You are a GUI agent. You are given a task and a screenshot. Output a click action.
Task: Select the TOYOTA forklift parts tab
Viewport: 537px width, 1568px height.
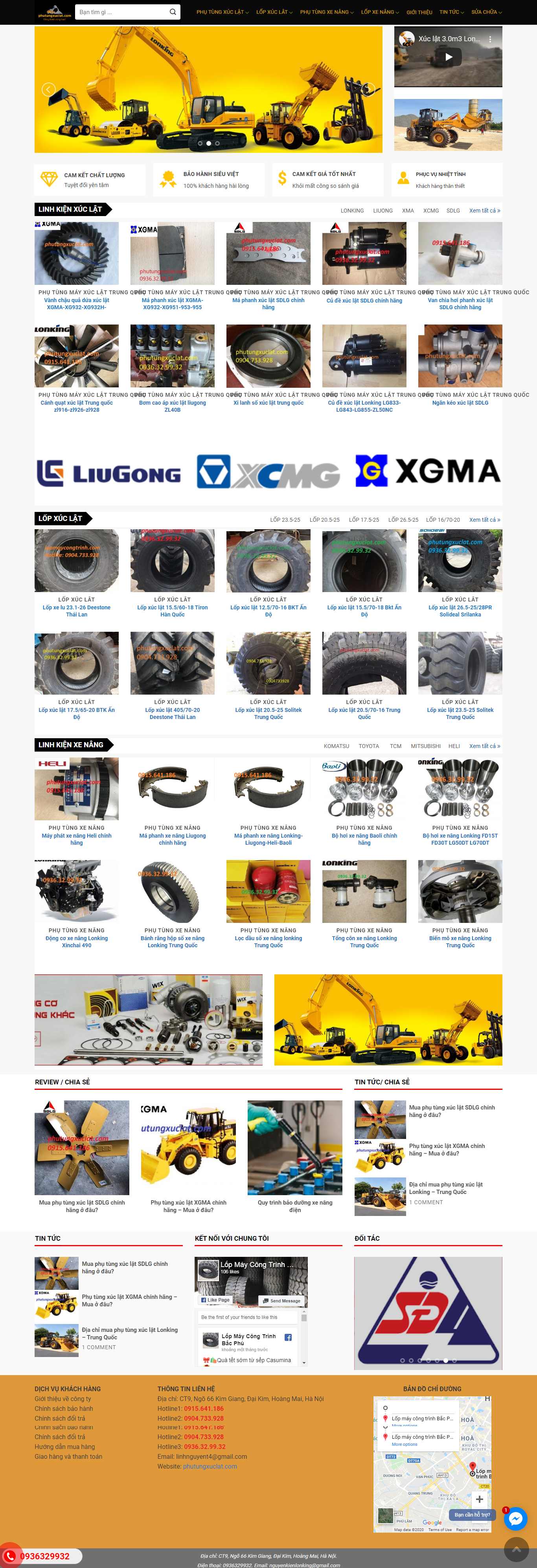pos(368,746)
